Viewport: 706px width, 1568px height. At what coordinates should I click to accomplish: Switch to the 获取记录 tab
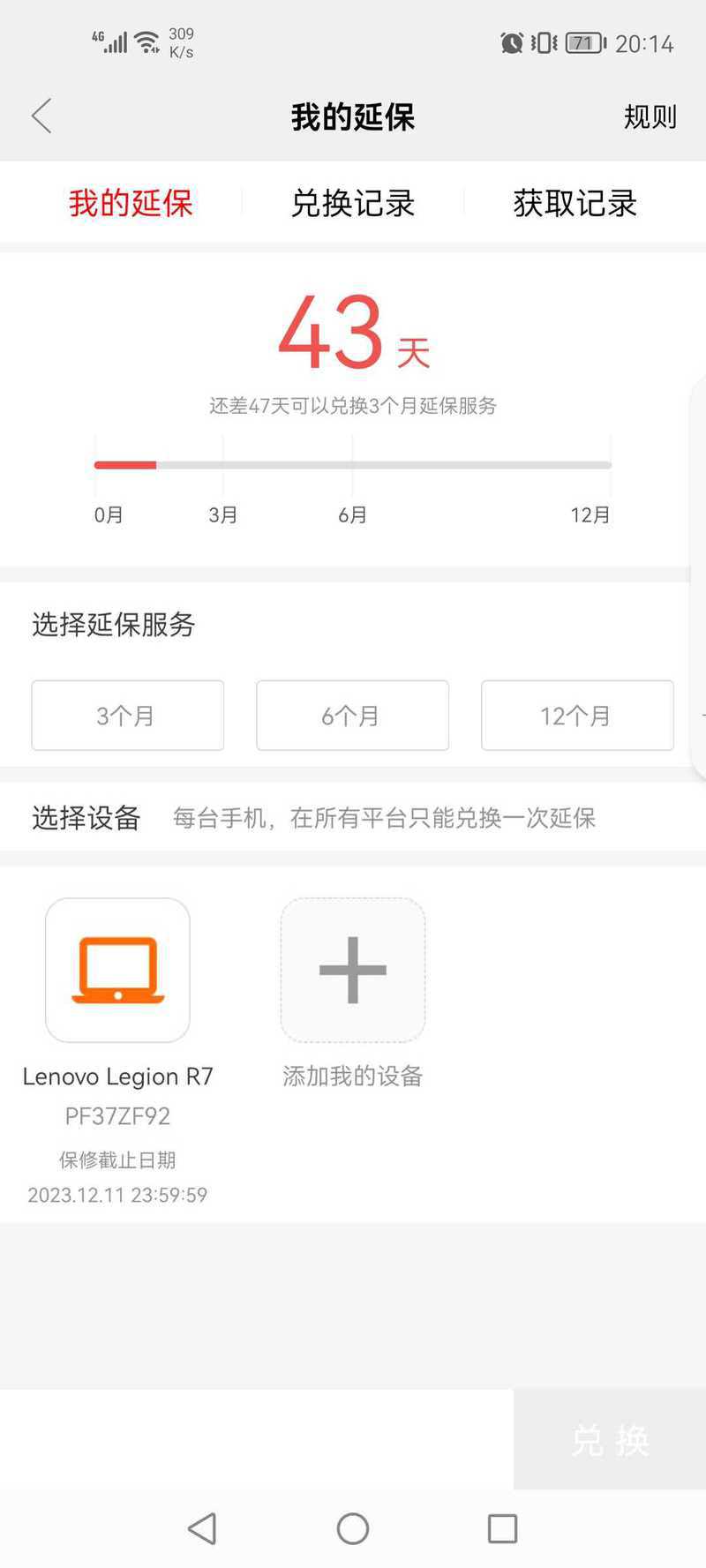[x=575, y=204]
